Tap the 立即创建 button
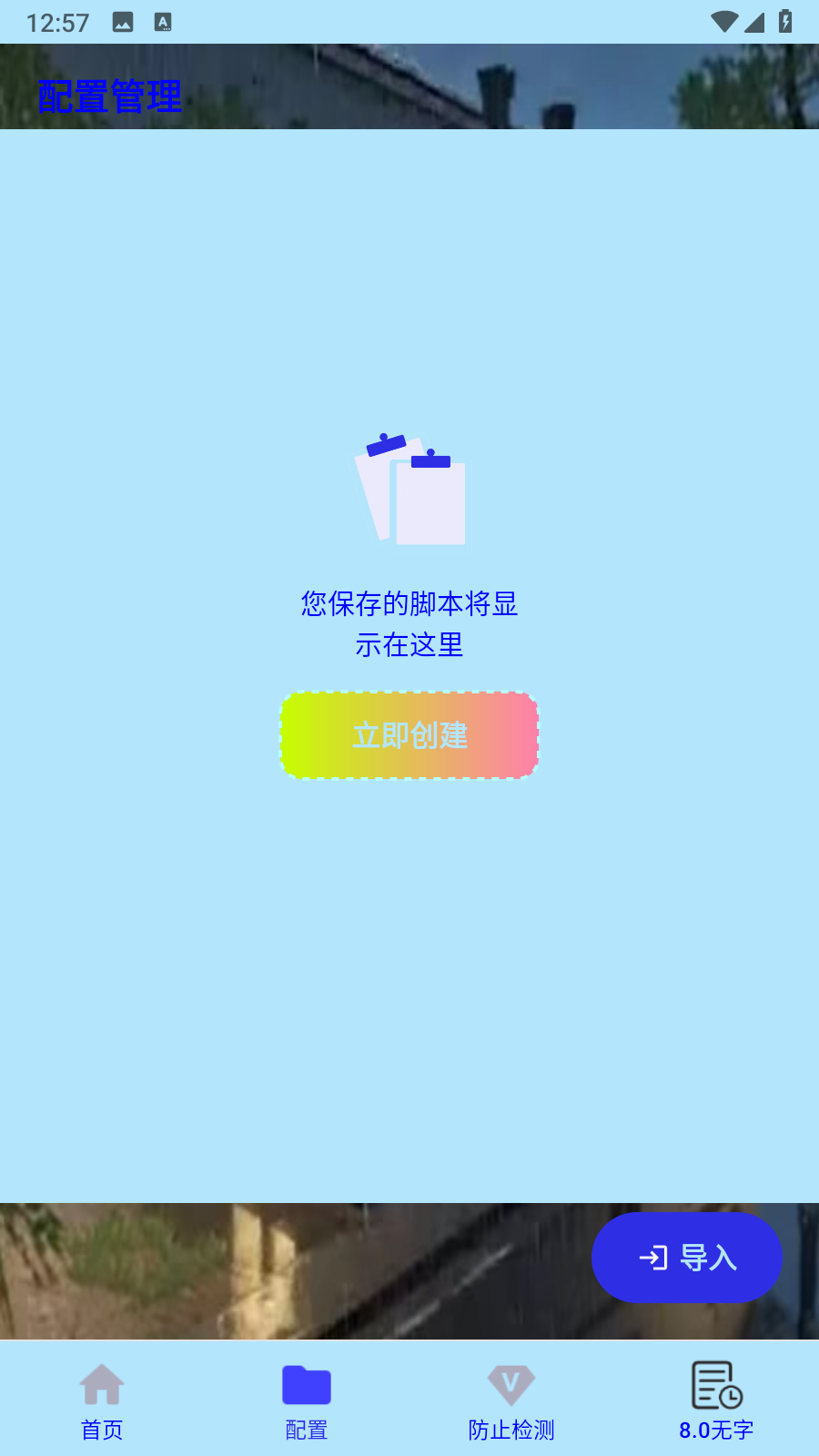Viewport: 819px width, 1456px height. (409, 735)
